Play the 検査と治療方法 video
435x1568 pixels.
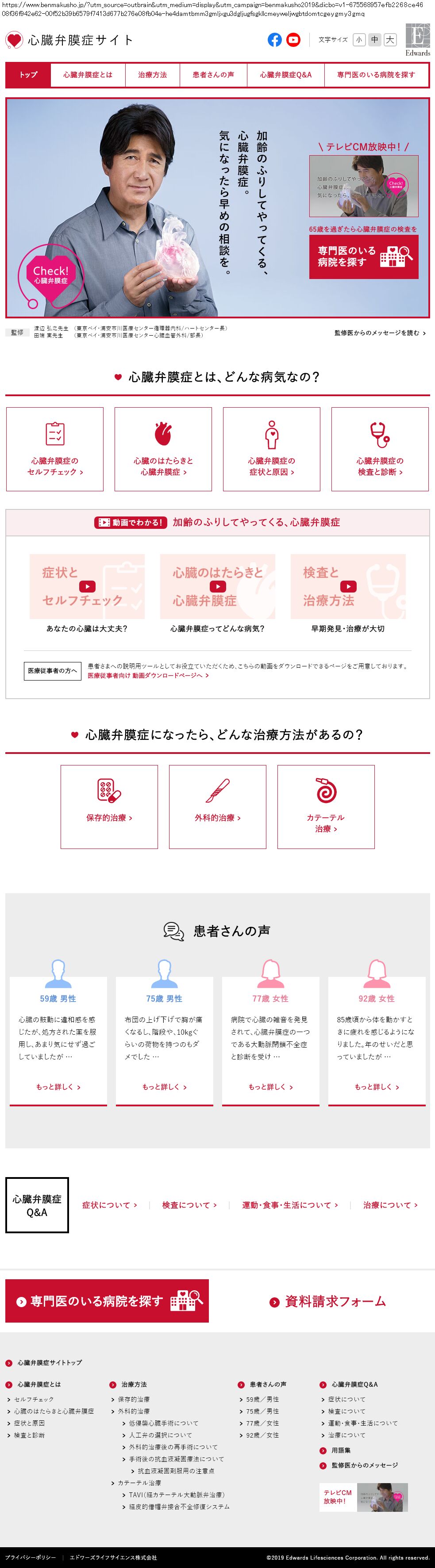coord(348,586)
